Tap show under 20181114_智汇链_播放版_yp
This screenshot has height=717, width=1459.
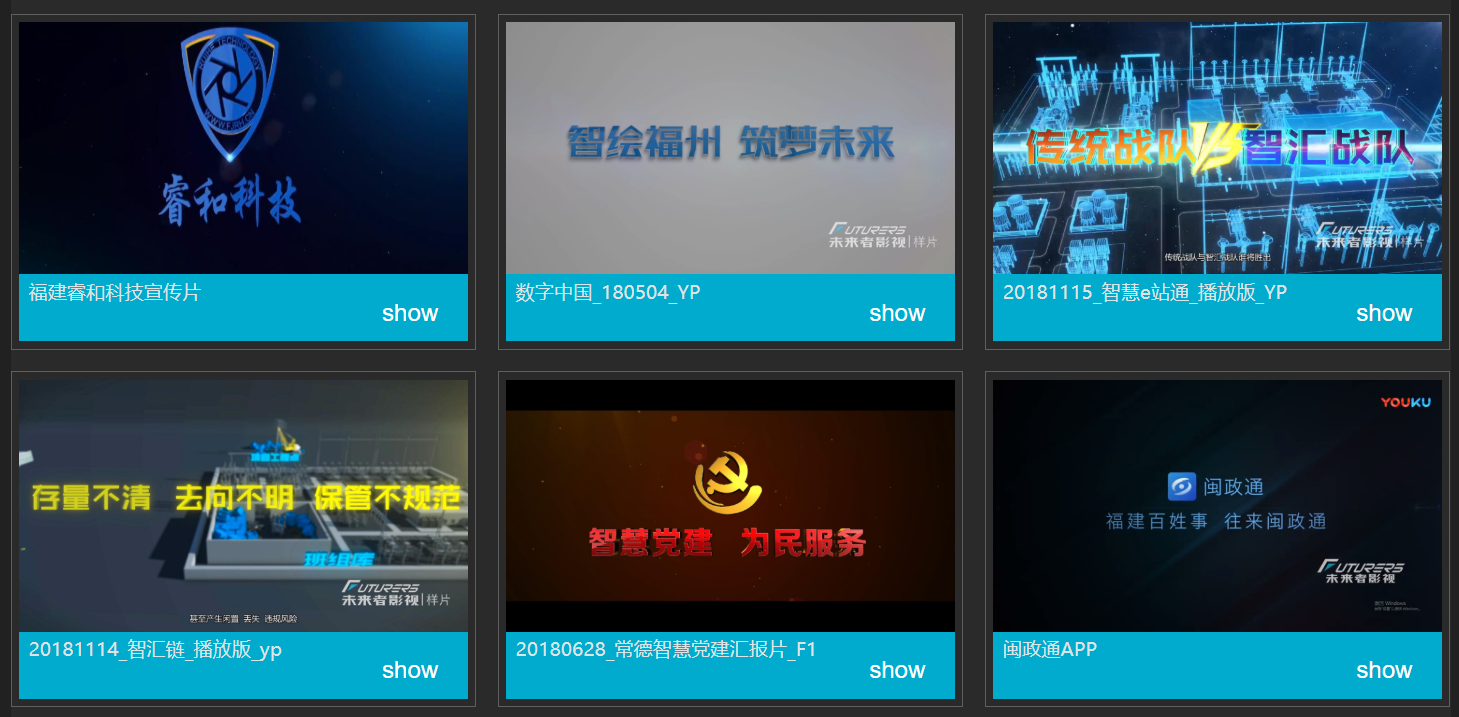click(x=410, y=670)
